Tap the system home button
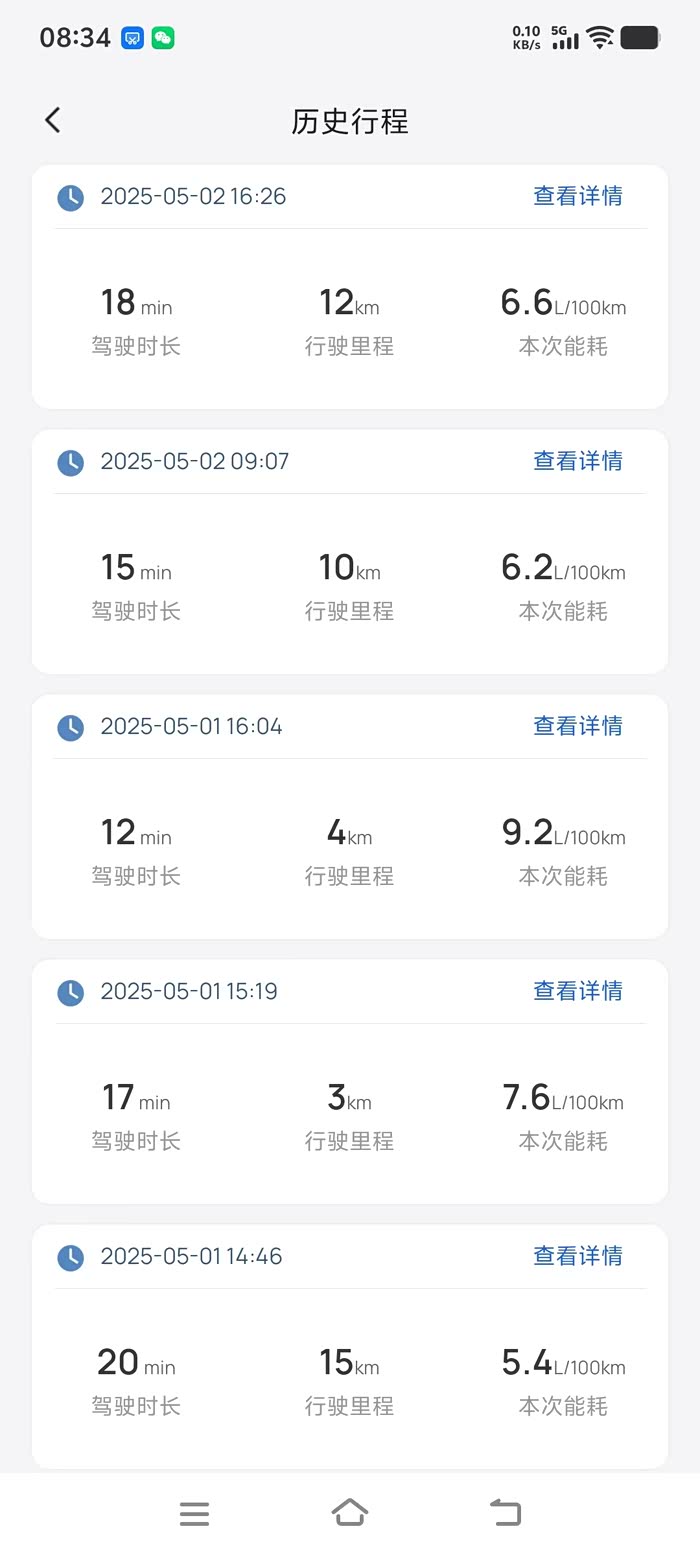Image resolution: width=700 pixels, height=1555 pixels. (x=350, y=1513)
